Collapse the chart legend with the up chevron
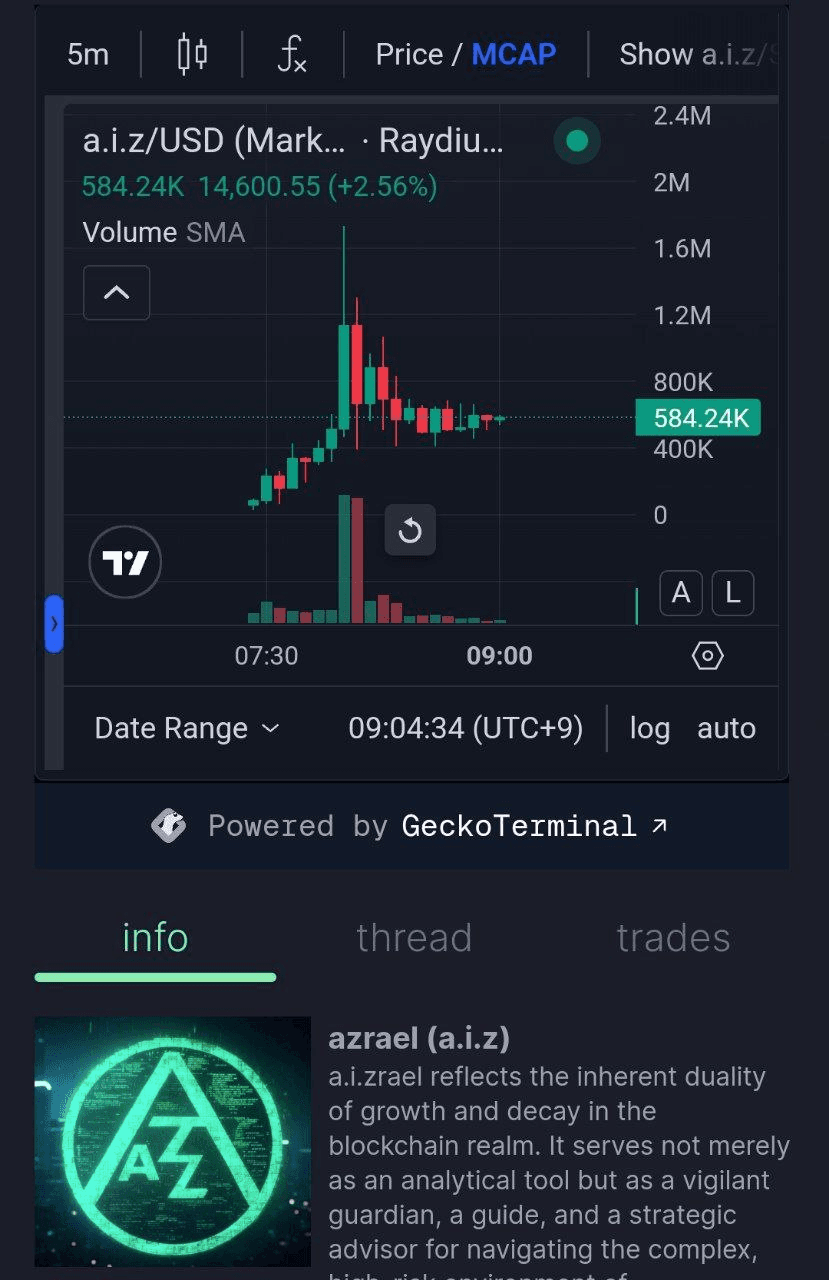This screenshot has height=1280, width=829. (x=117, y=293)
